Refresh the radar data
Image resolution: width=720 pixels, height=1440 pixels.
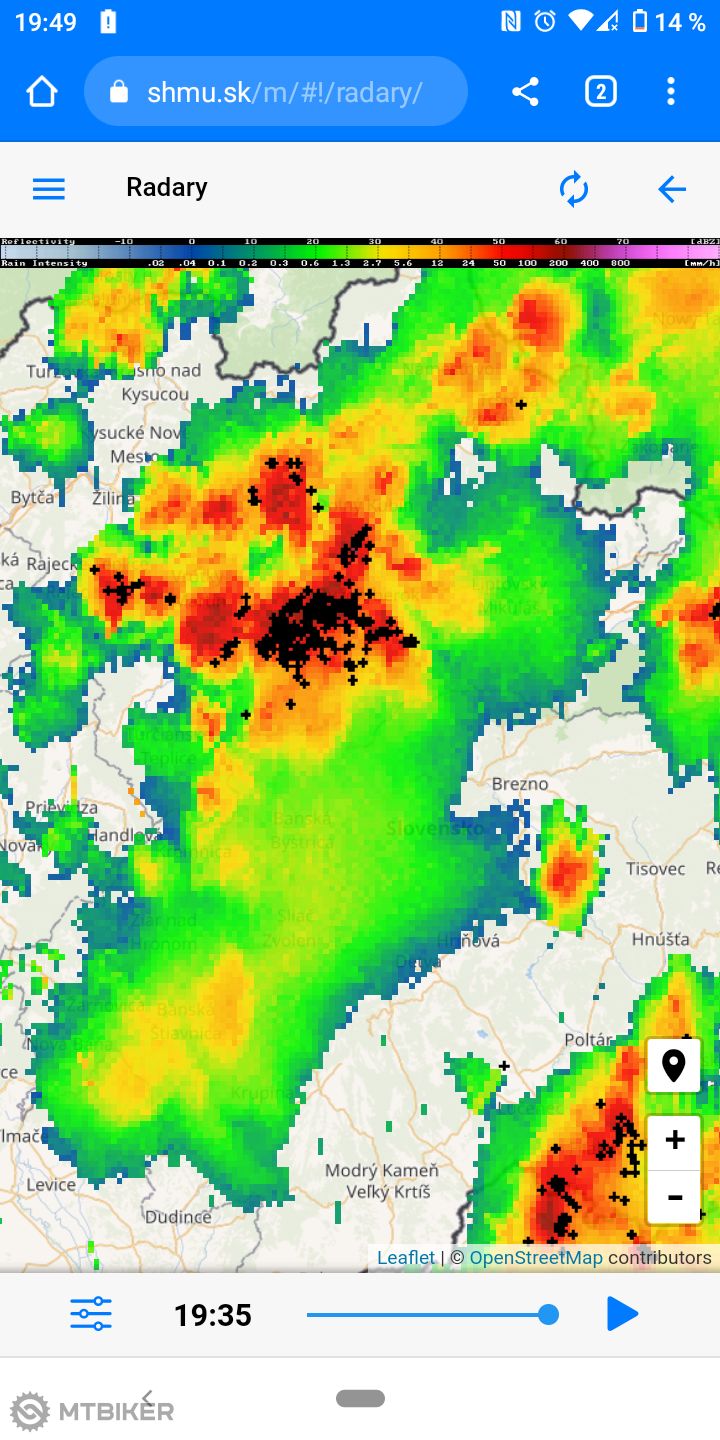click(x=574, y=188)
